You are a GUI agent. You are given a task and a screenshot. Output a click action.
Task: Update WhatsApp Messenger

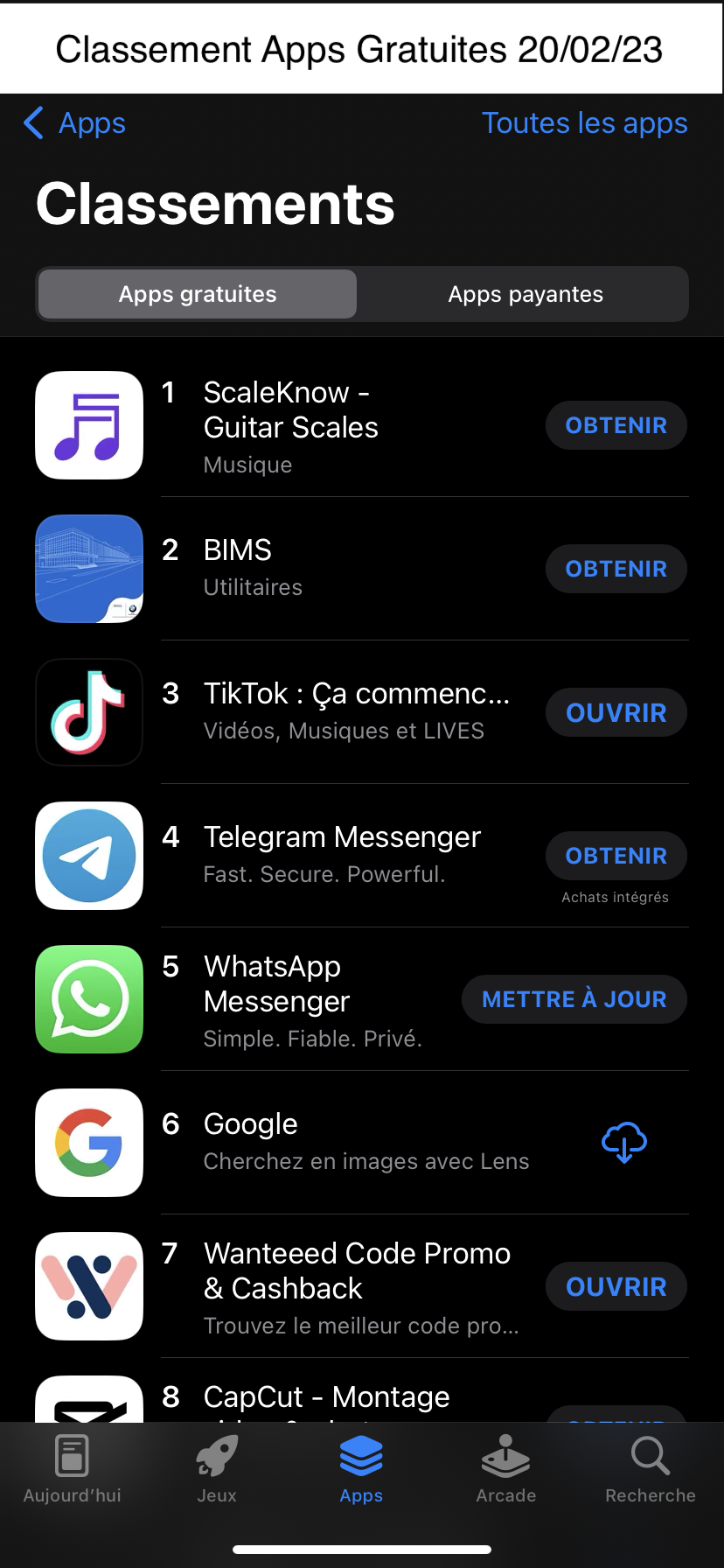click(574, 999)
